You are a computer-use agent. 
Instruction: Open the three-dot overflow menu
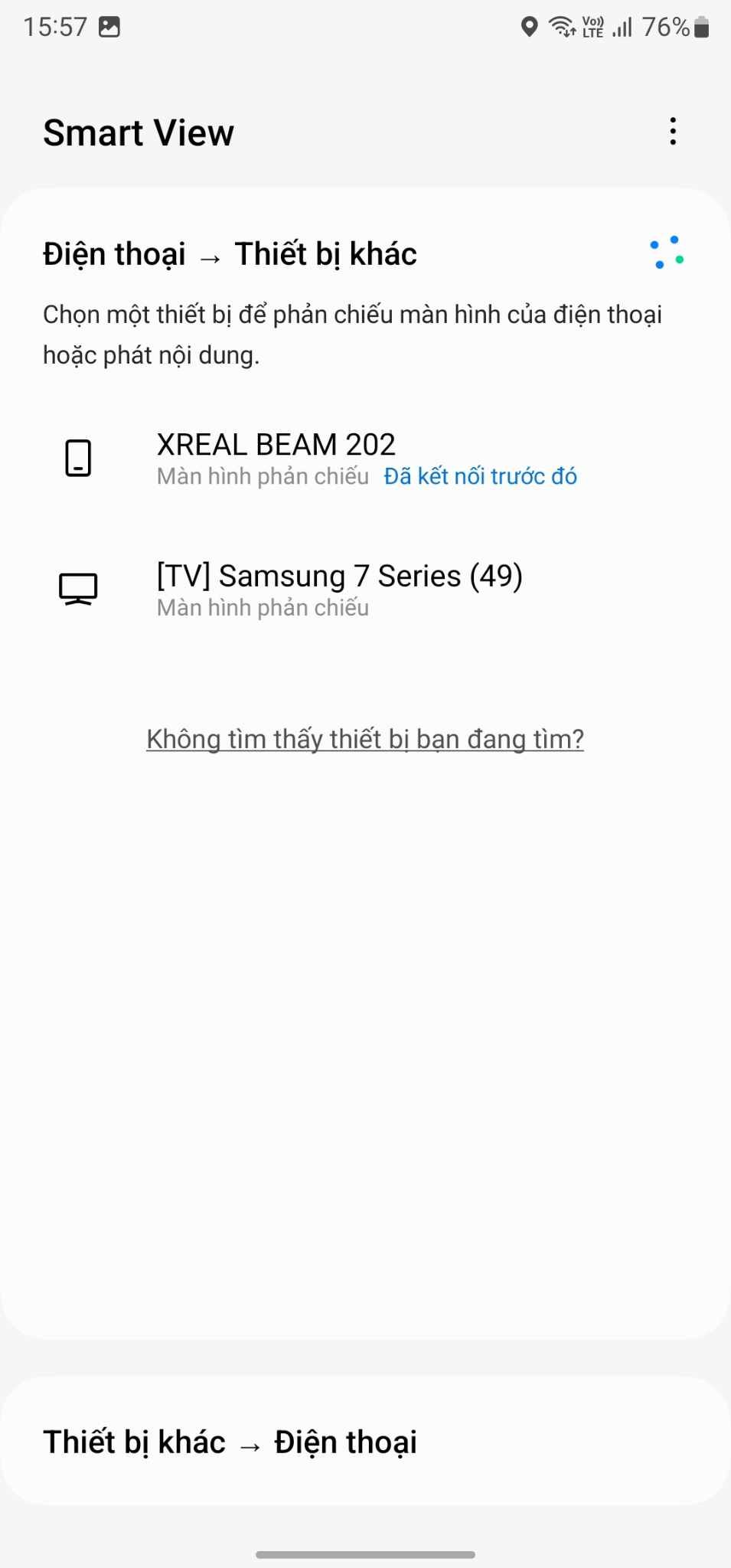[673, 132]
